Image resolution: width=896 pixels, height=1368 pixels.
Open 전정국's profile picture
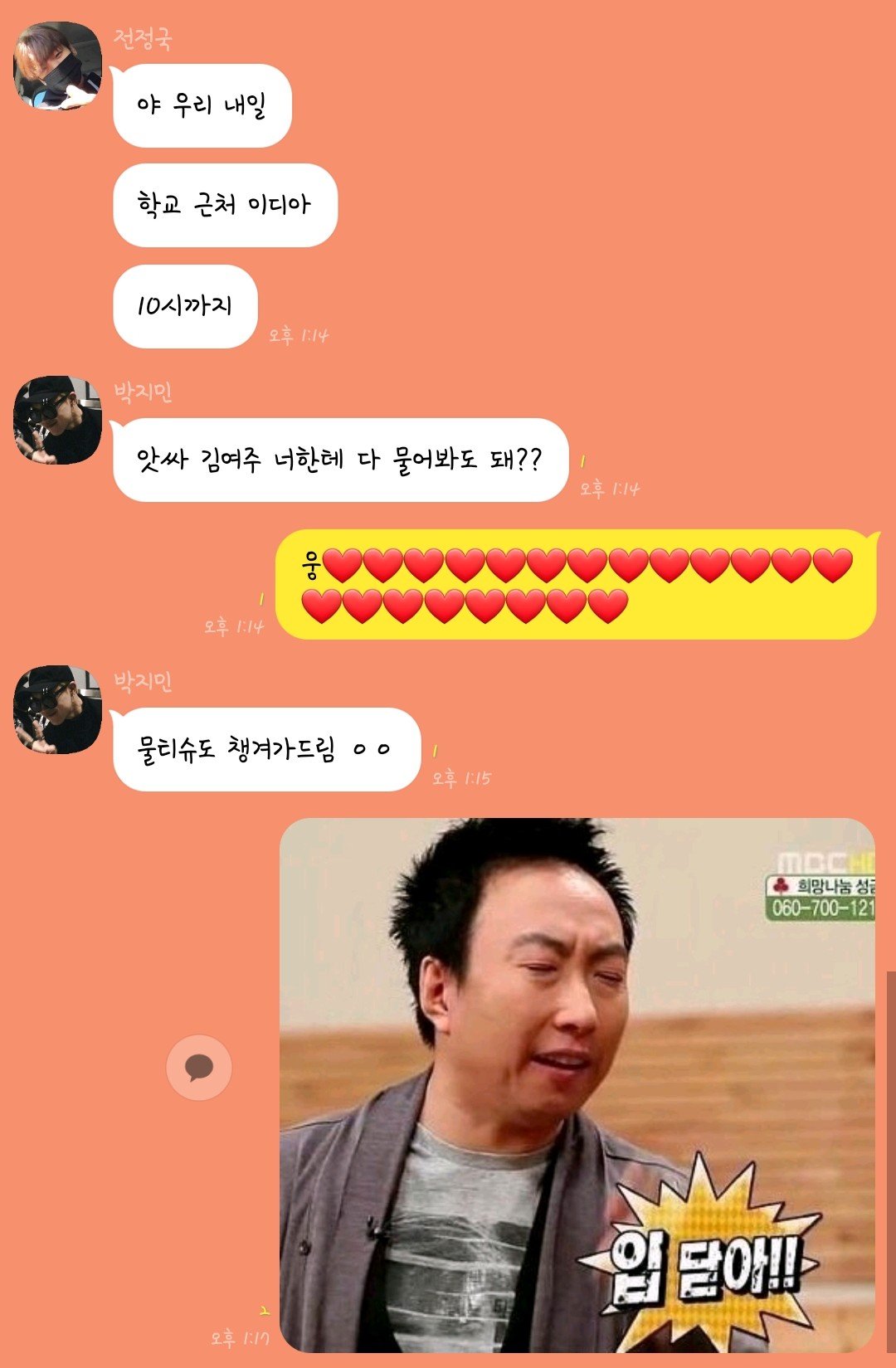[x=57, y=66]
